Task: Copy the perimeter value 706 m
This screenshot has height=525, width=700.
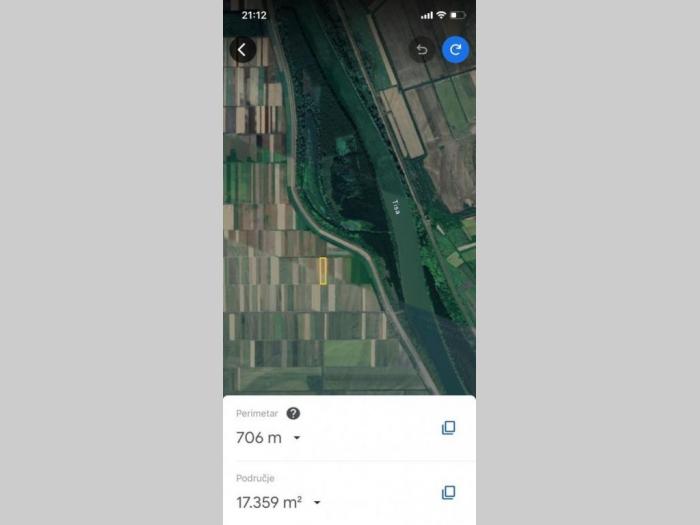Action: (x=448, y=428)
